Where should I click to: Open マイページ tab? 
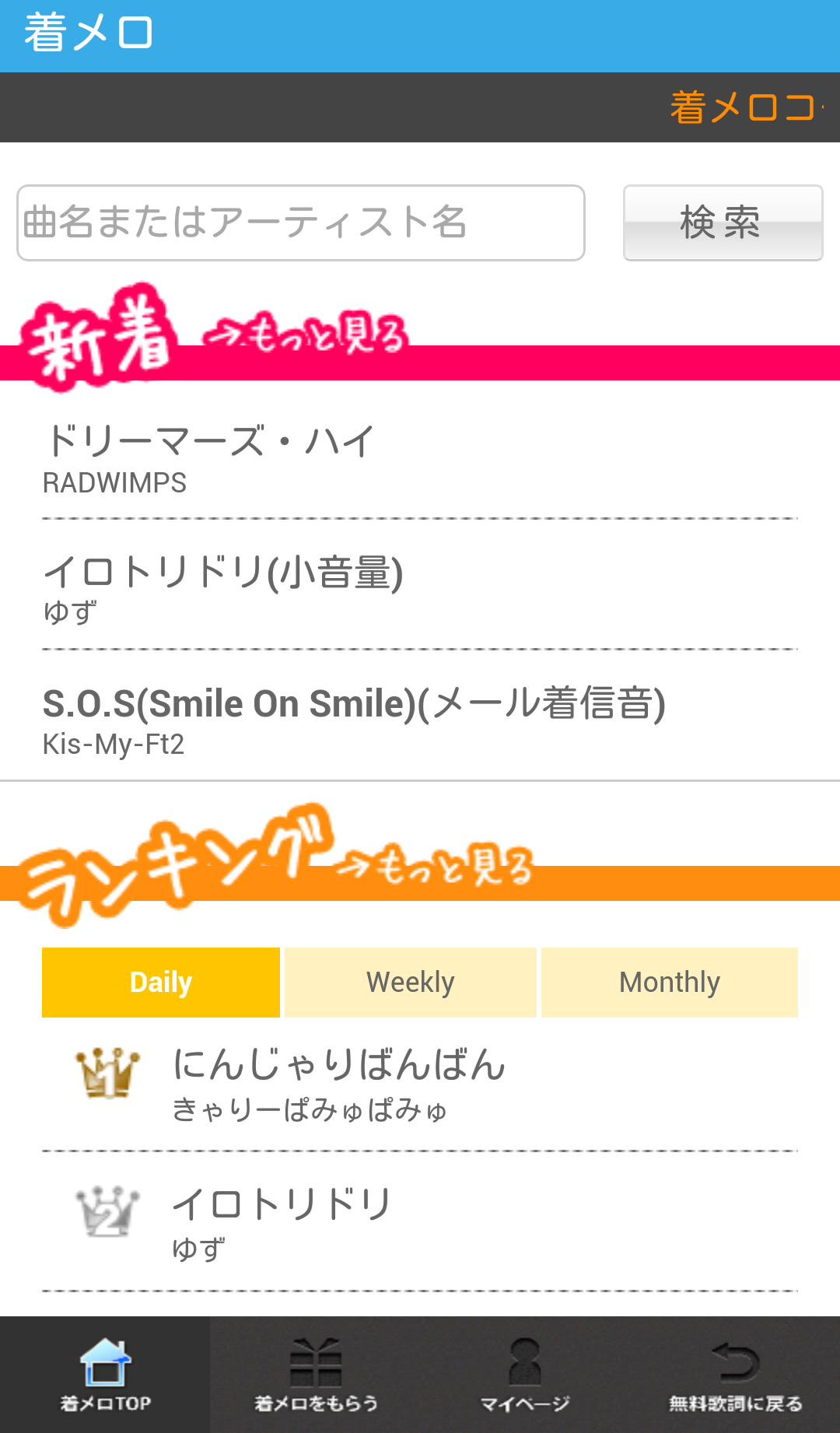click(525, 1375)
